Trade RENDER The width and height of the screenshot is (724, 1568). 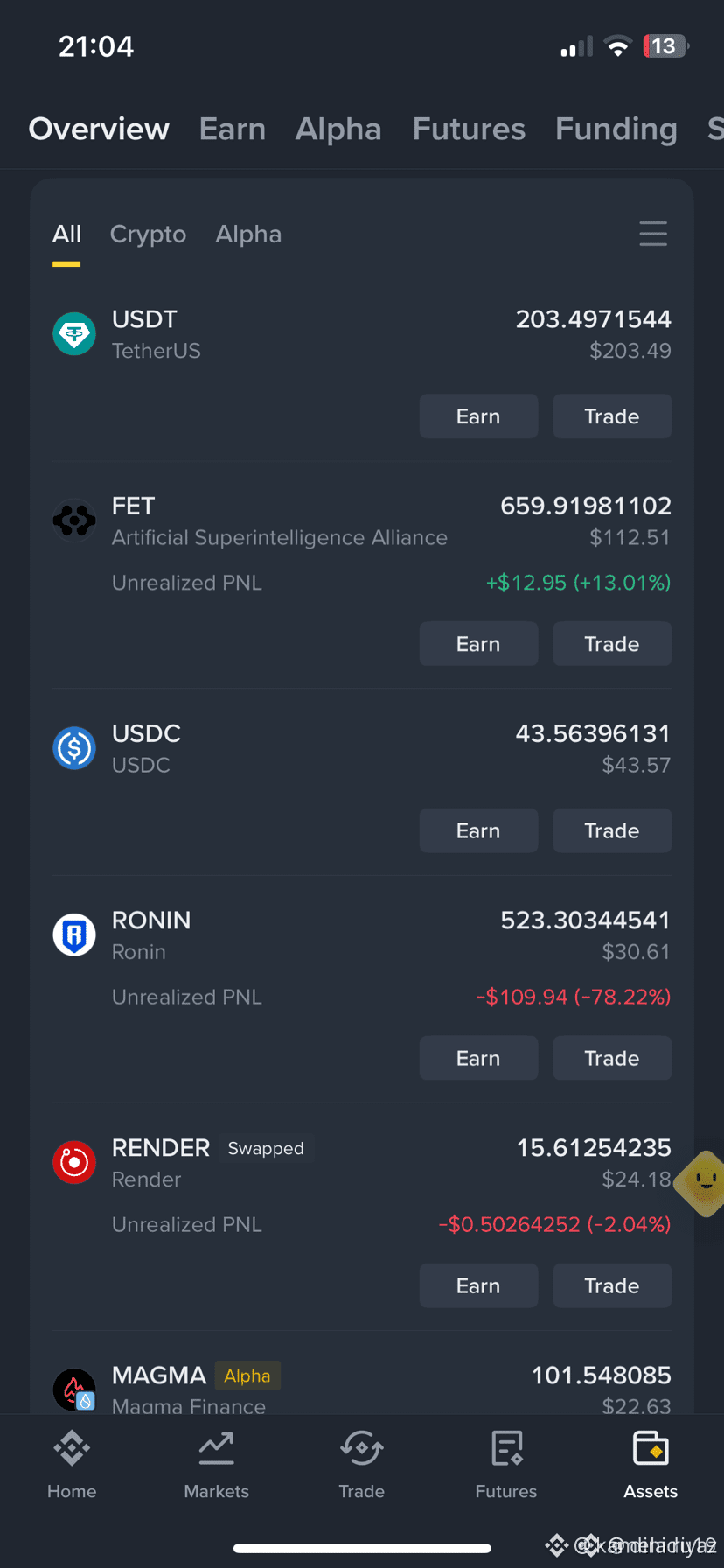click(x=612, y=1285)
